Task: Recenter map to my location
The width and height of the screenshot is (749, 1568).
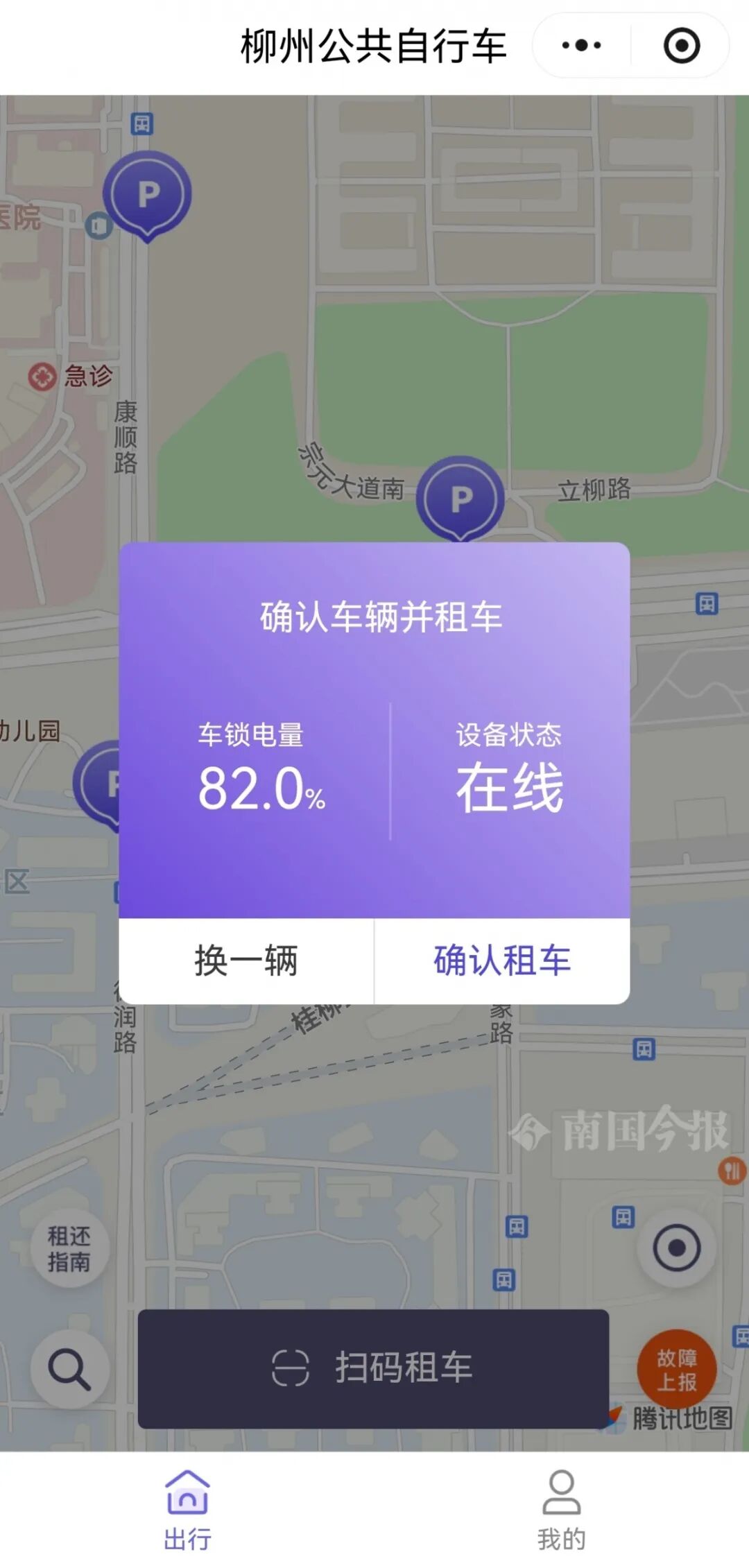Action: 676,1248
